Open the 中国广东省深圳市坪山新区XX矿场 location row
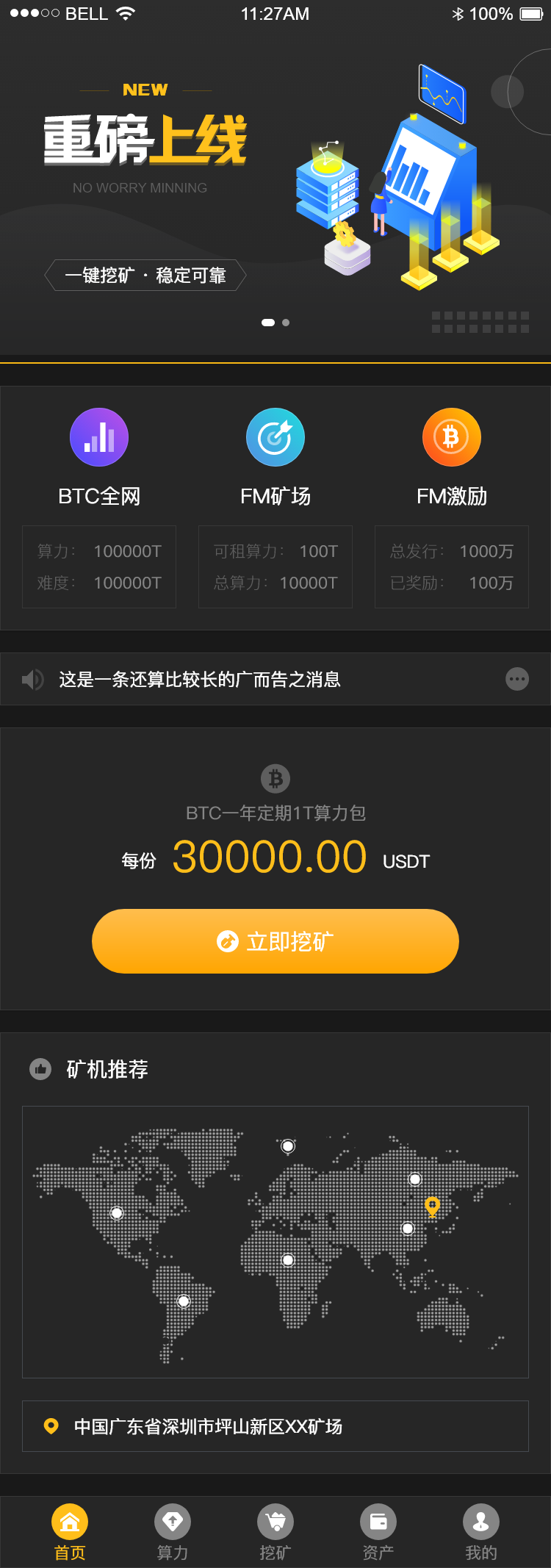This screenshot has width=551, height=1568. [275, 1426]
